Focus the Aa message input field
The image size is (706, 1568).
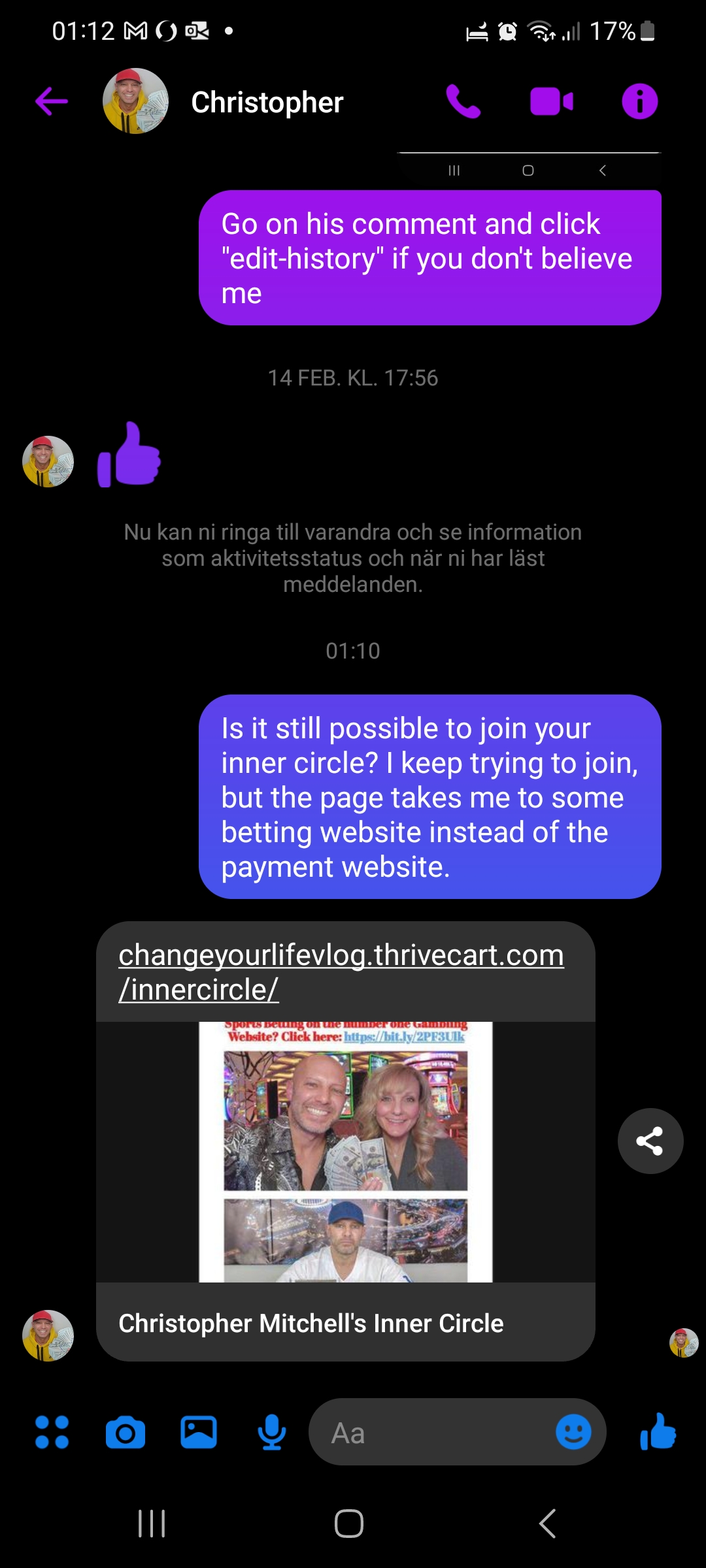tap(431, 1432)
